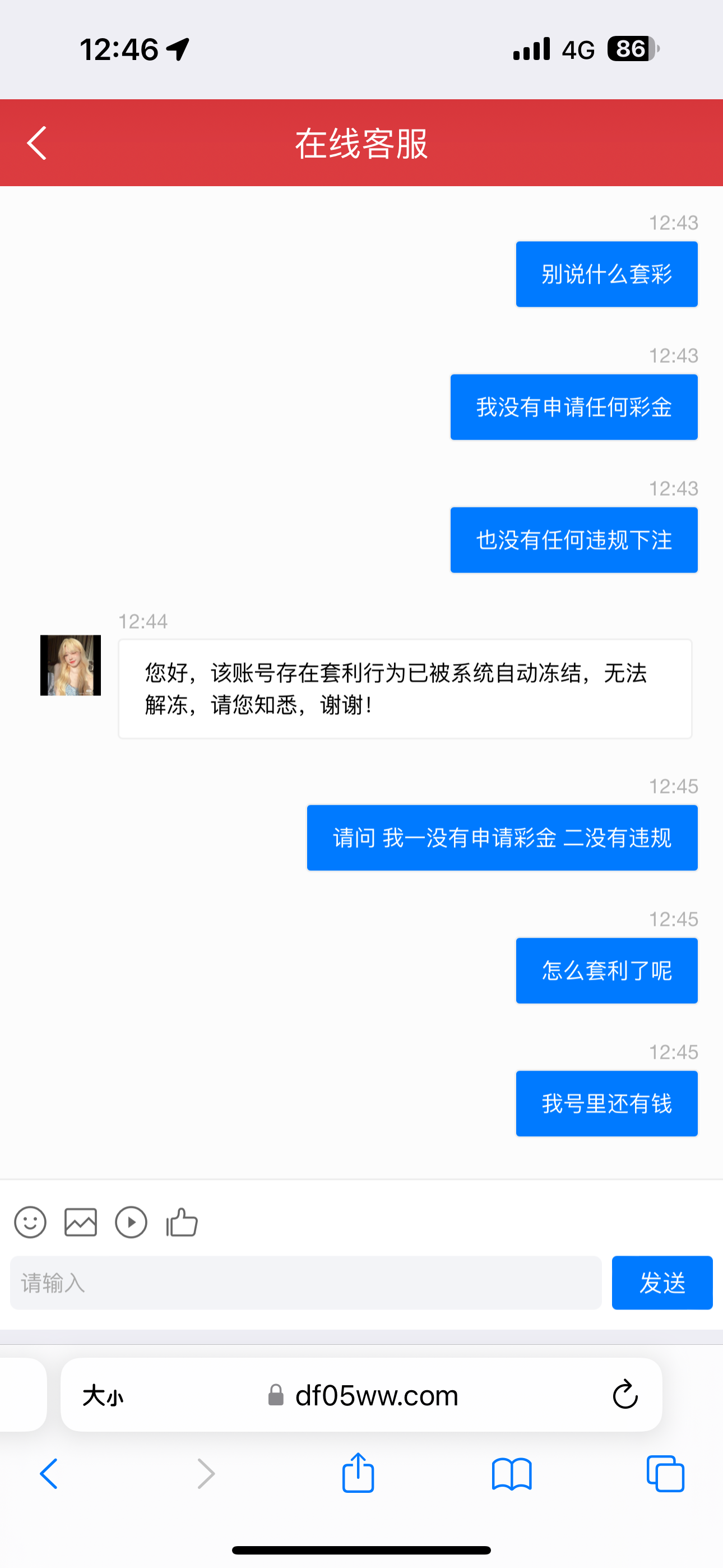The width and height of the screenshot is (723, 1568).
Task: Tap Safari's back navigation arrow
Action: 49,1474
